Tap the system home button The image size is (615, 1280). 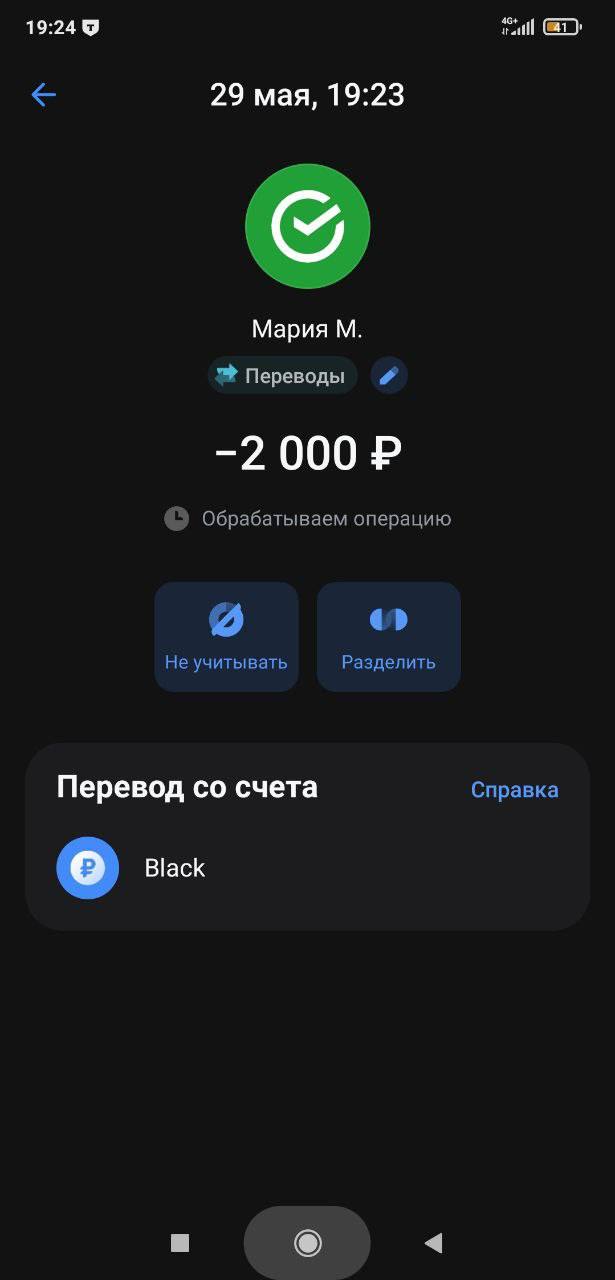307,1243
